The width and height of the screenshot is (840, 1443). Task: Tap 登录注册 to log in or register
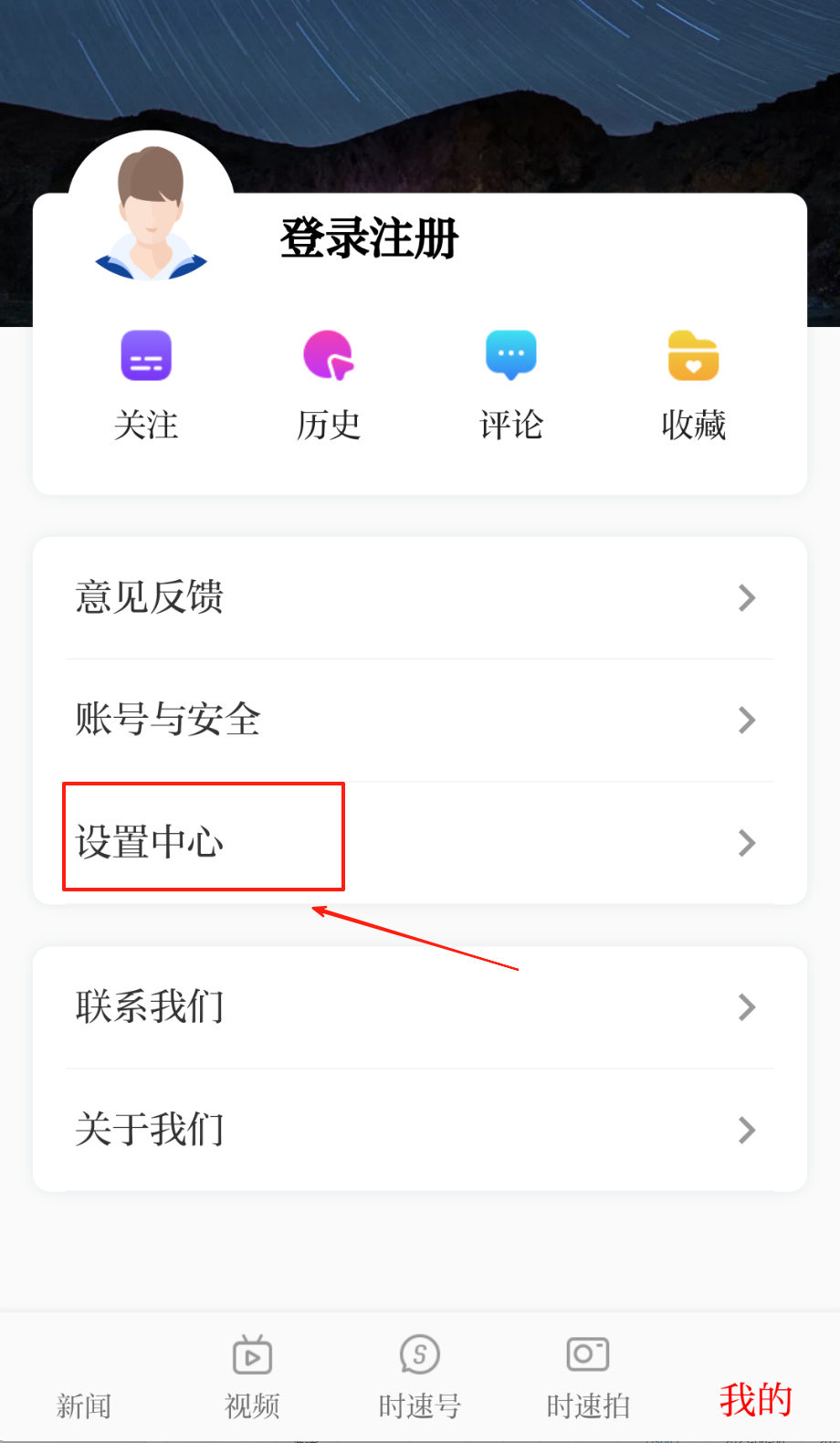pyautogui.click(x=369, y=238)
